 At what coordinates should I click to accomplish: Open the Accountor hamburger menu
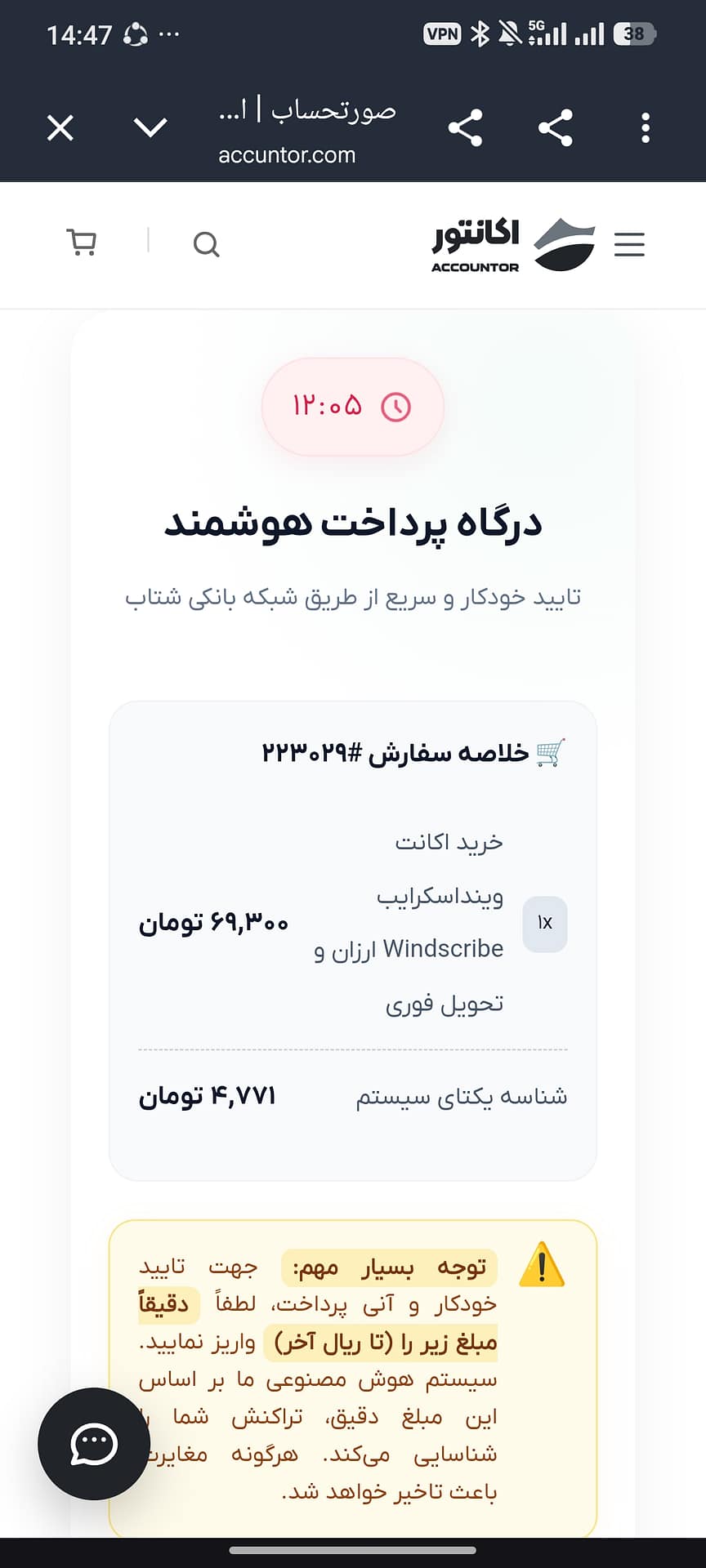629,244
